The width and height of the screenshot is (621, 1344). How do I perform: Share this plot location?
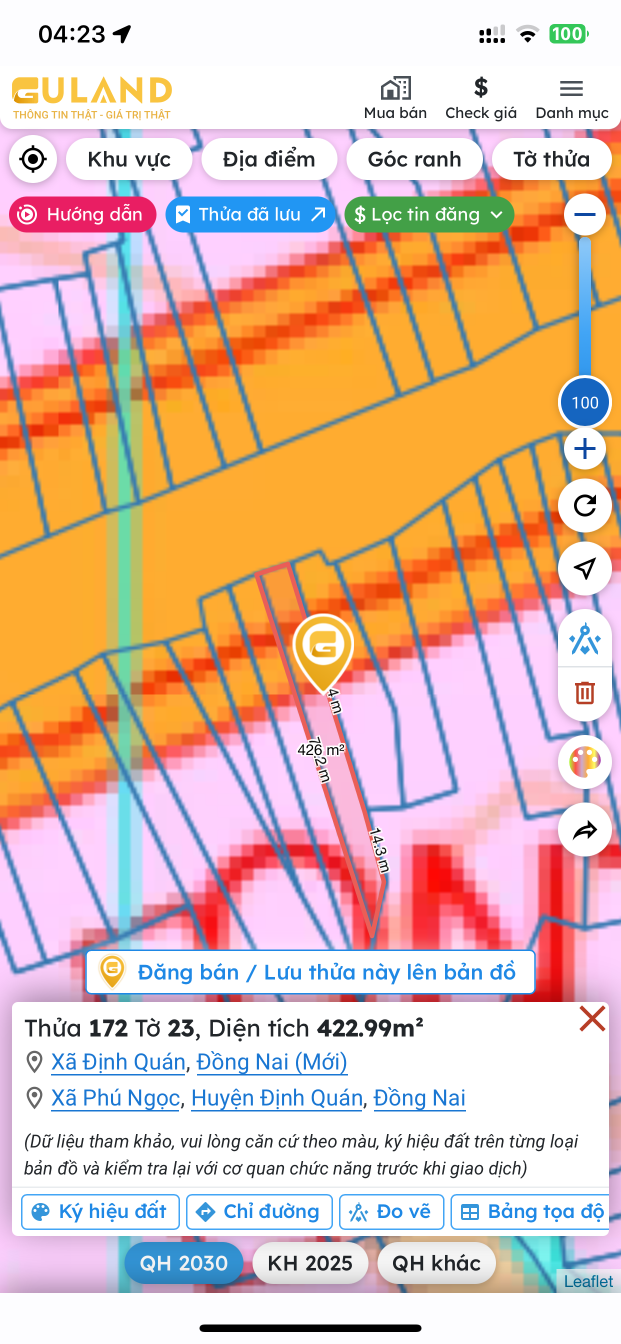(x=585, y=830)
